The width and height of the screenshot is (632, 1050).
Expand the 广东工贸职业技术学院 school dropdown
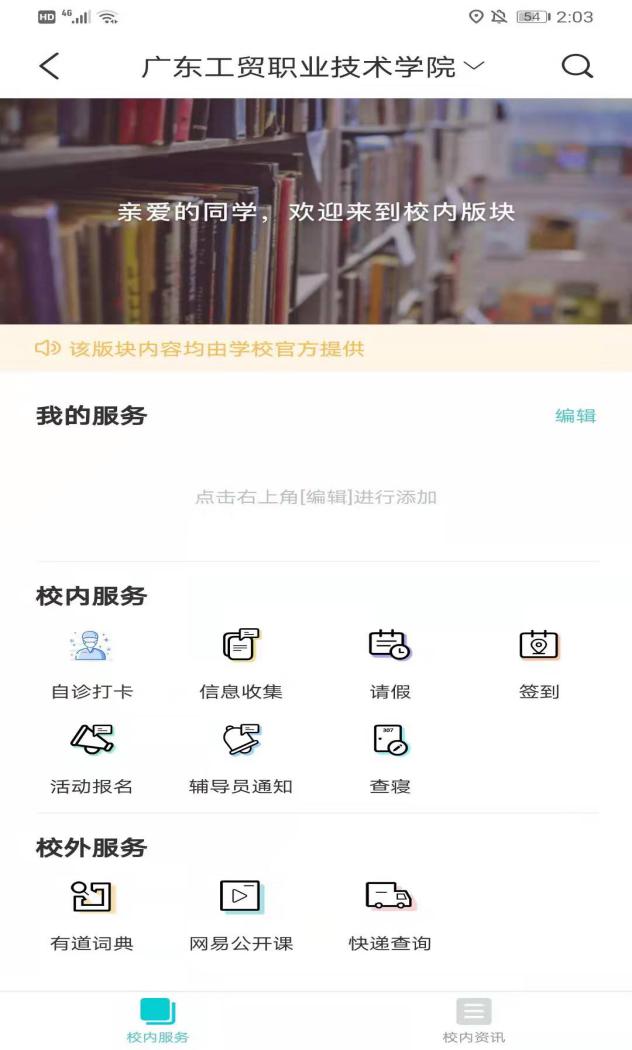(312, 67)
